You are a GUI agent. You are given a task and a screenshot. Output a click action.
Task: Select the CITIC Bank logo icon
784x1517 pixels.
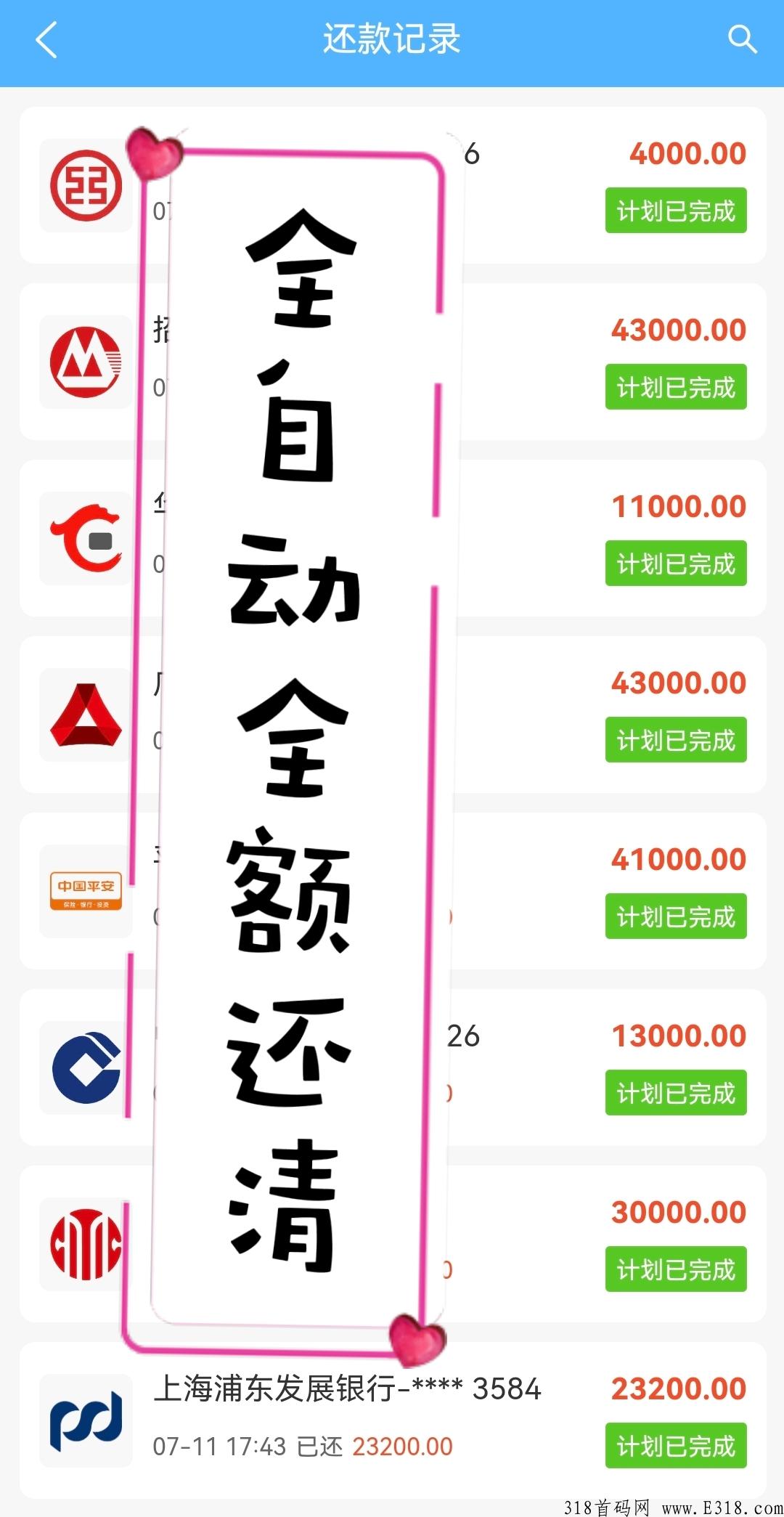(x=85, y=1243)
